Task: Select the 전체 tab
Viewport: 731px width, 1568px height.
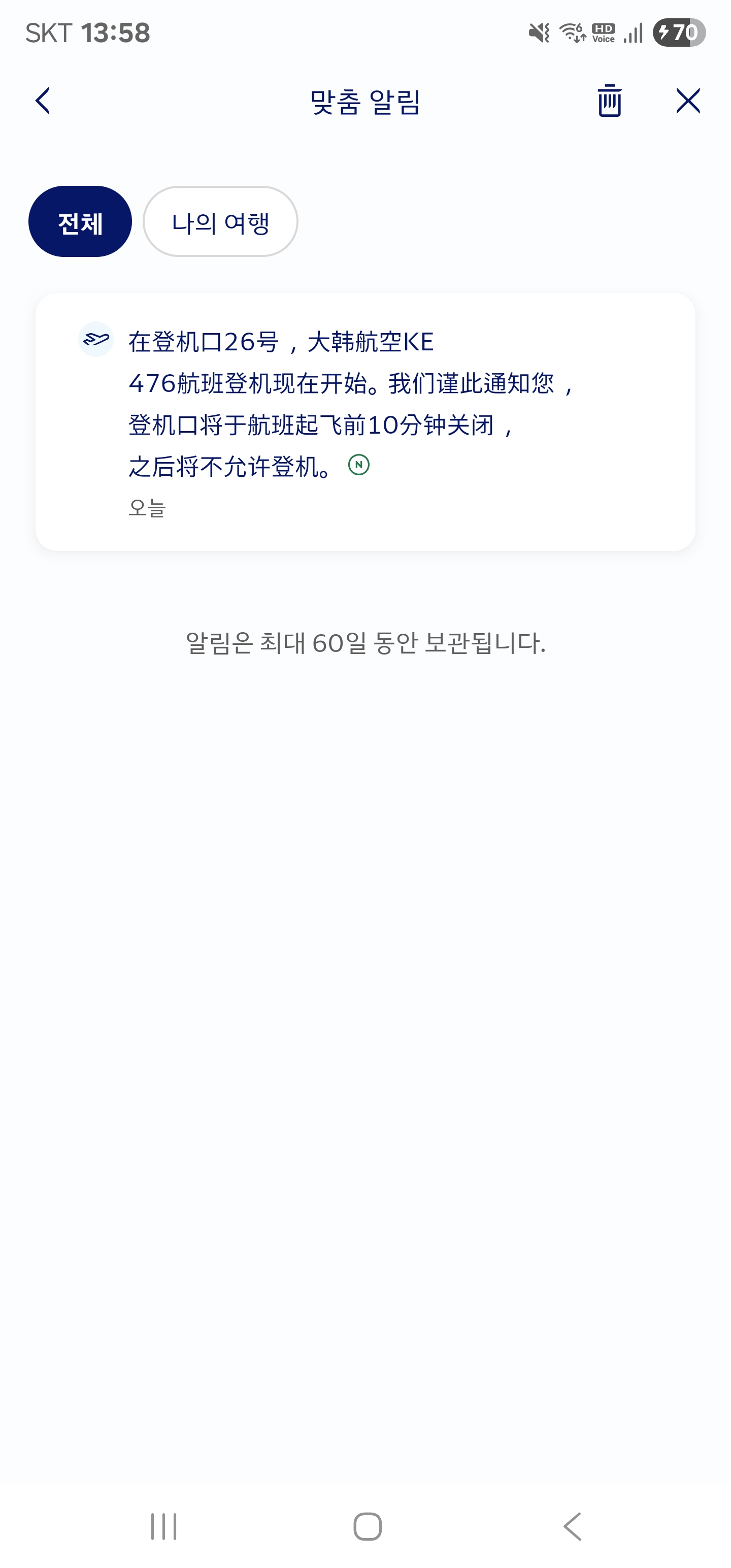Action: point(80,221)
